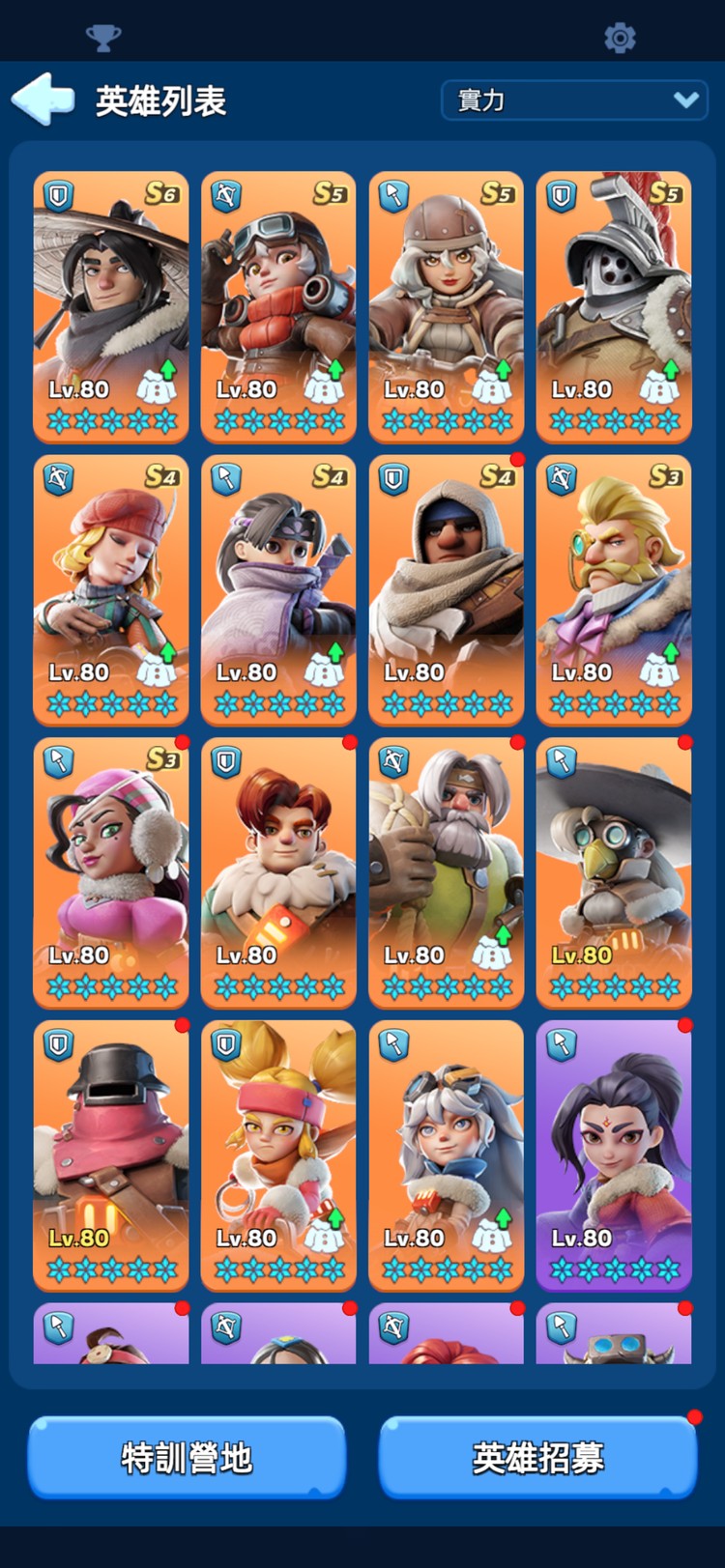Image resolution: width=725 pixels, height=1568 pixels.
Task: Select the S6 hero with wide hat
Action: pyautogui.click(x=111, y=306)
